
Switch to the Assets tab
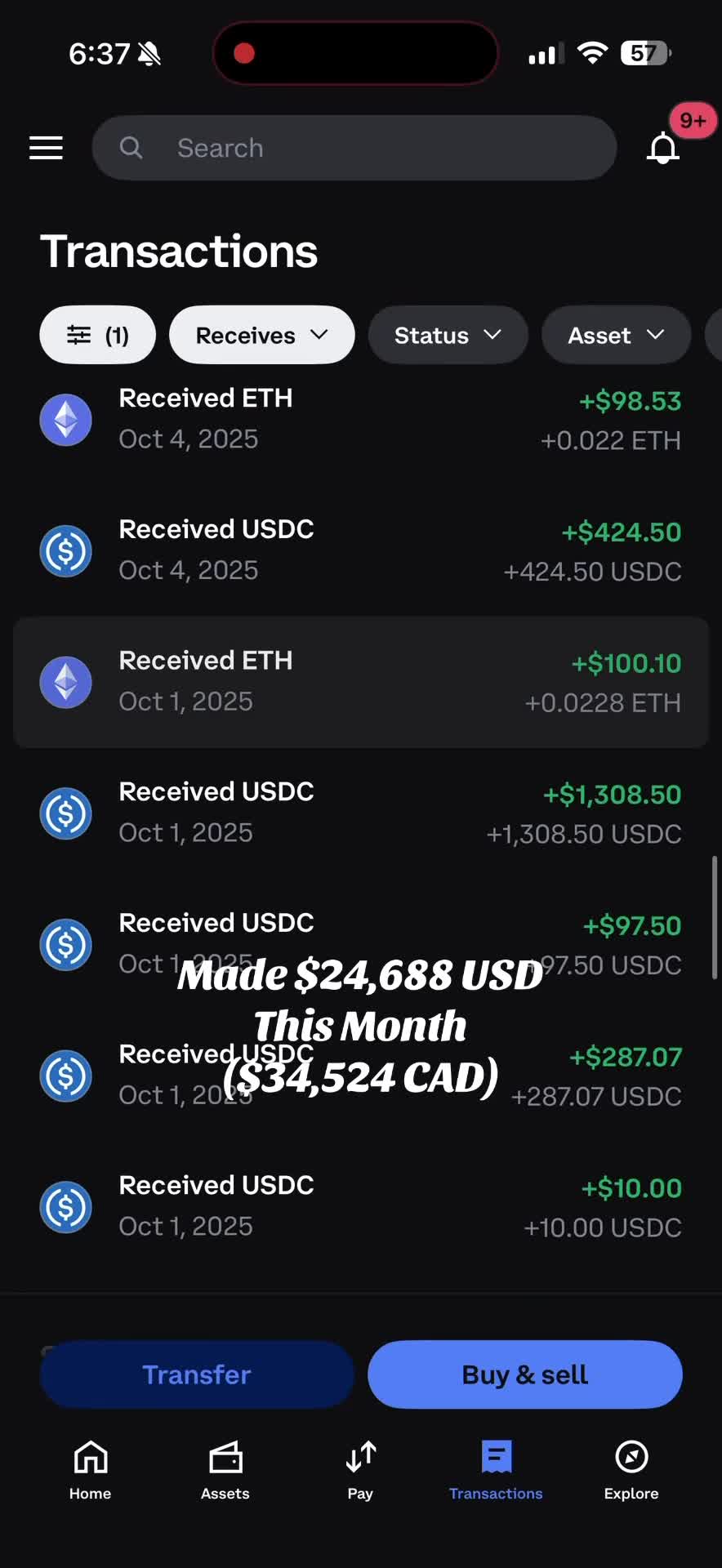[225, 1471]
